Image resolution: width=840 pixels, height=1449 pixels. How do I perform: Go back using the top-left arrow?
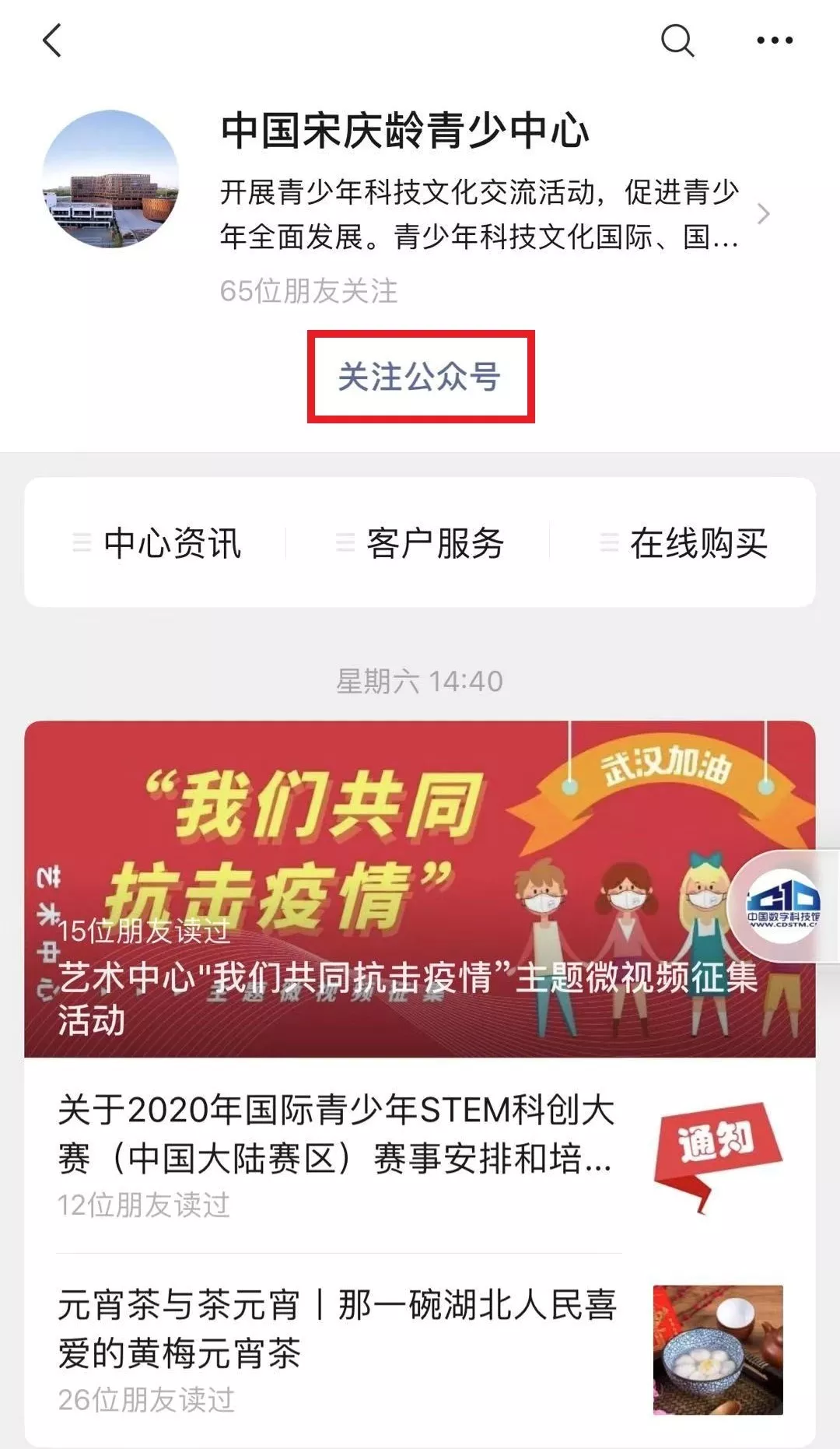coord(52,40)
